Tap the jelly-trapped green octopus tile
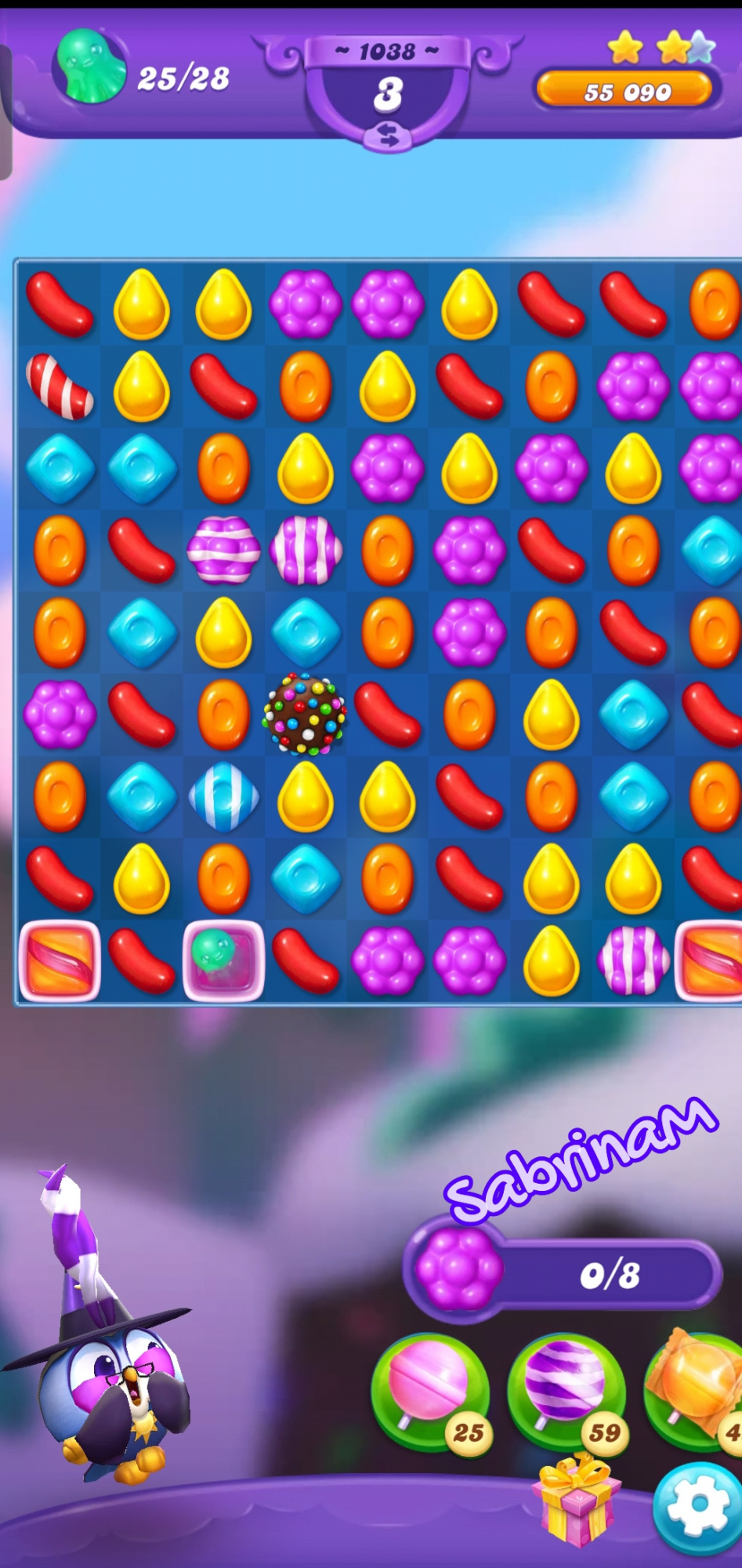 223,960
